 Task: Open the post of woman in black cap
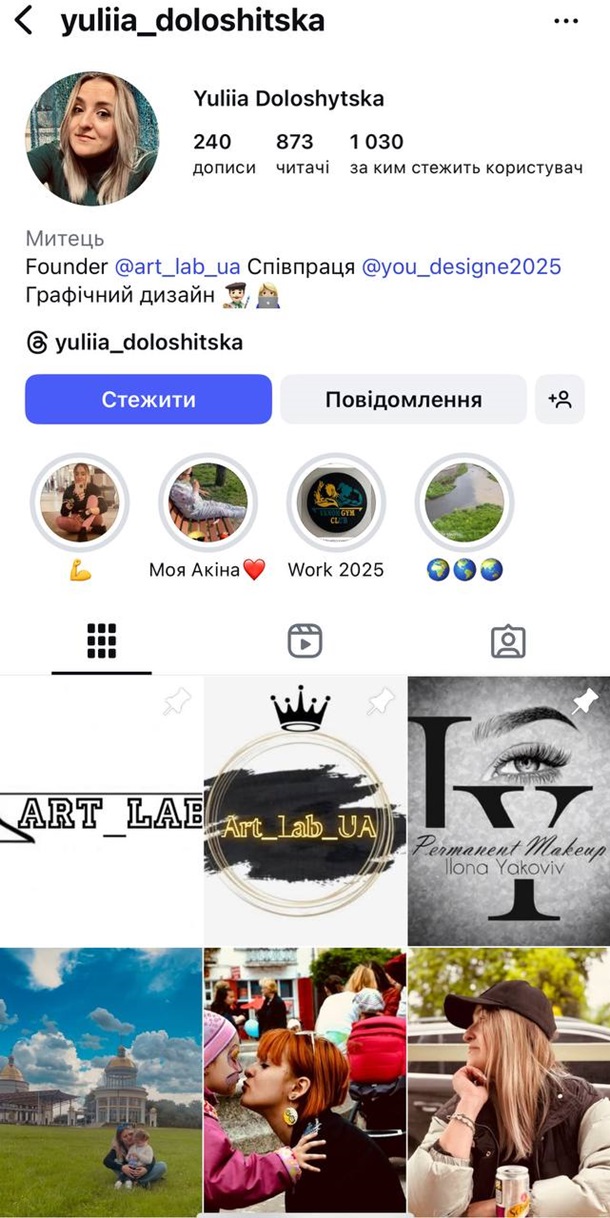click(508, 1080)
